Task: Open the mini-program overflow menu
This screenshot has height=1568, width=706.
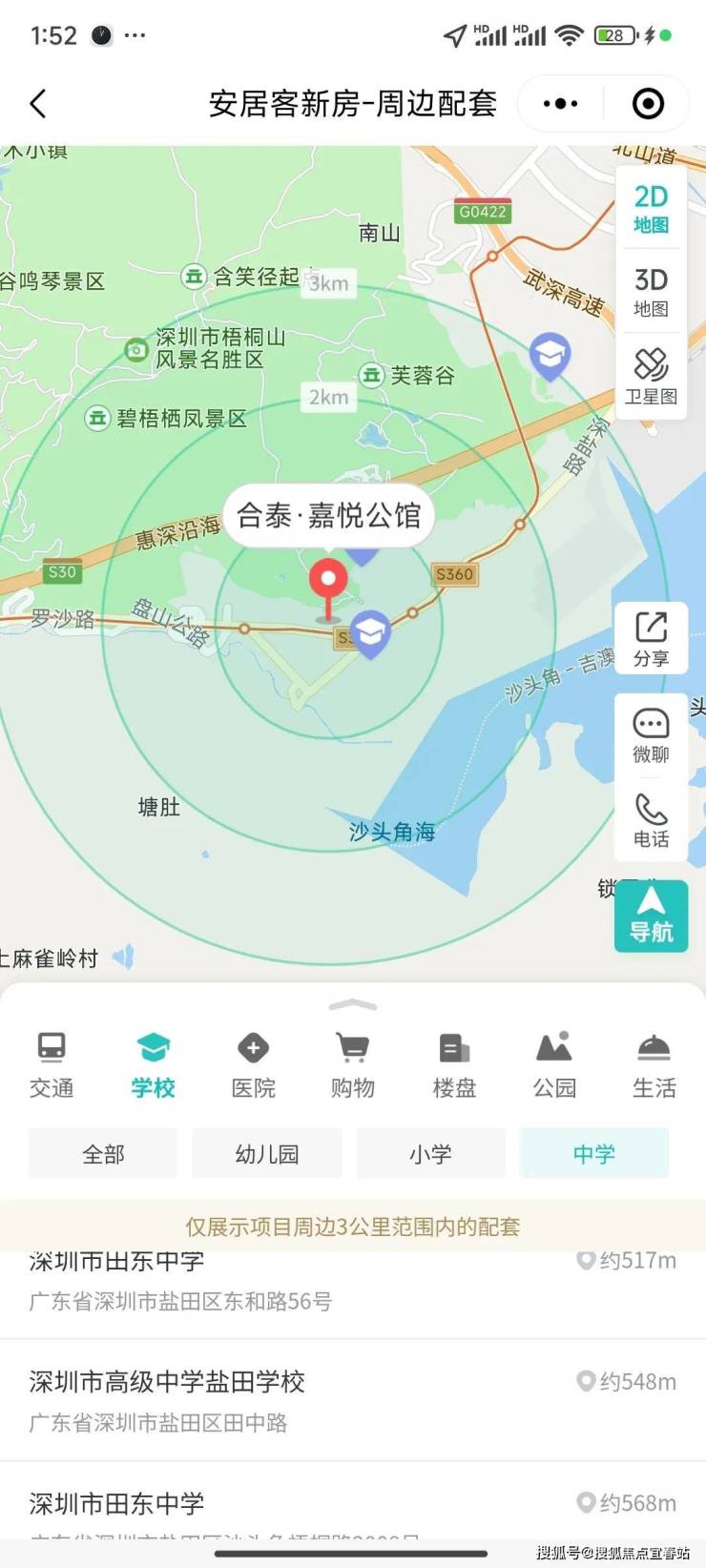Action: 560,104
